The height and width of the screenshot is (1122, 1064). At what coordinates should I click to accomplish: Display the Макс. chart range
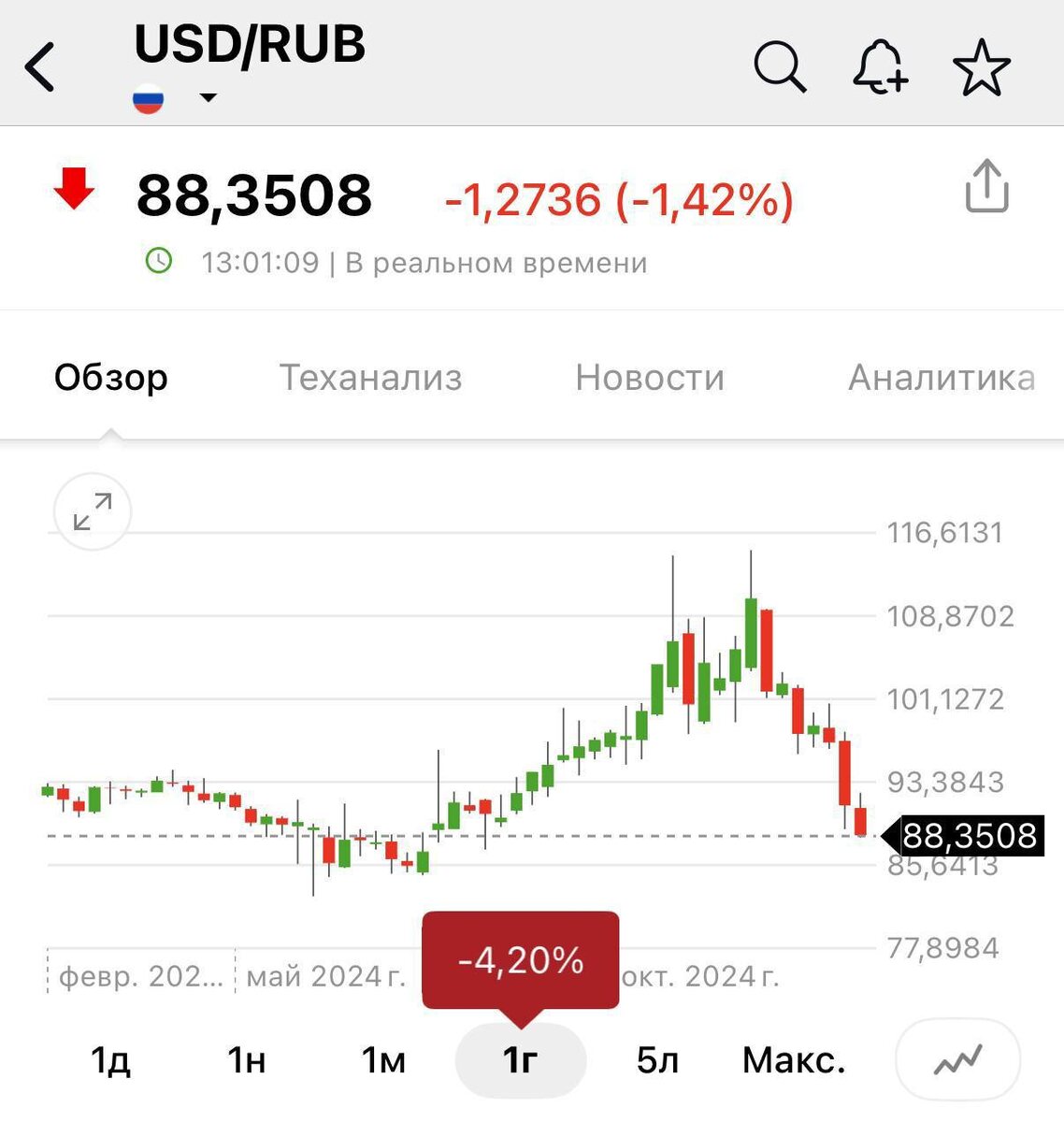point(794,1060)
